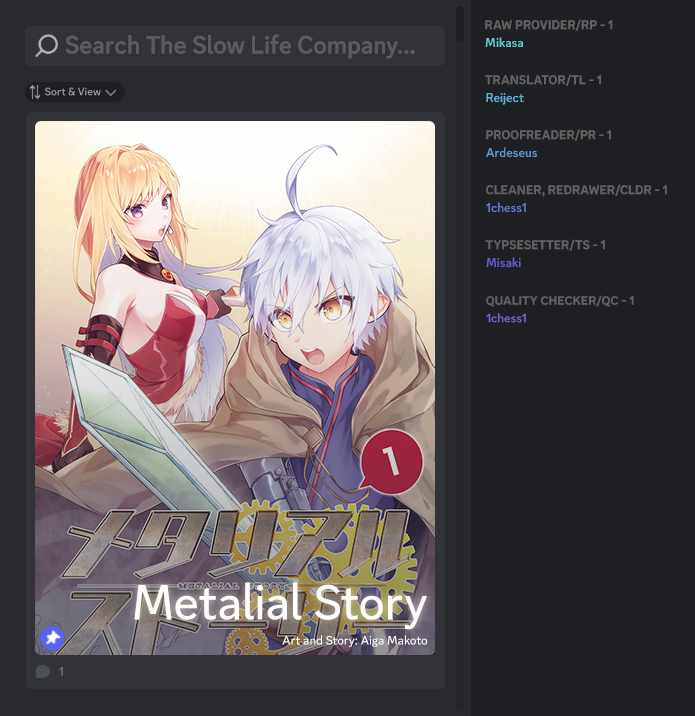Open the Sort & View dropdown
Screen dimensions: 695x716
tap(74, 92)
